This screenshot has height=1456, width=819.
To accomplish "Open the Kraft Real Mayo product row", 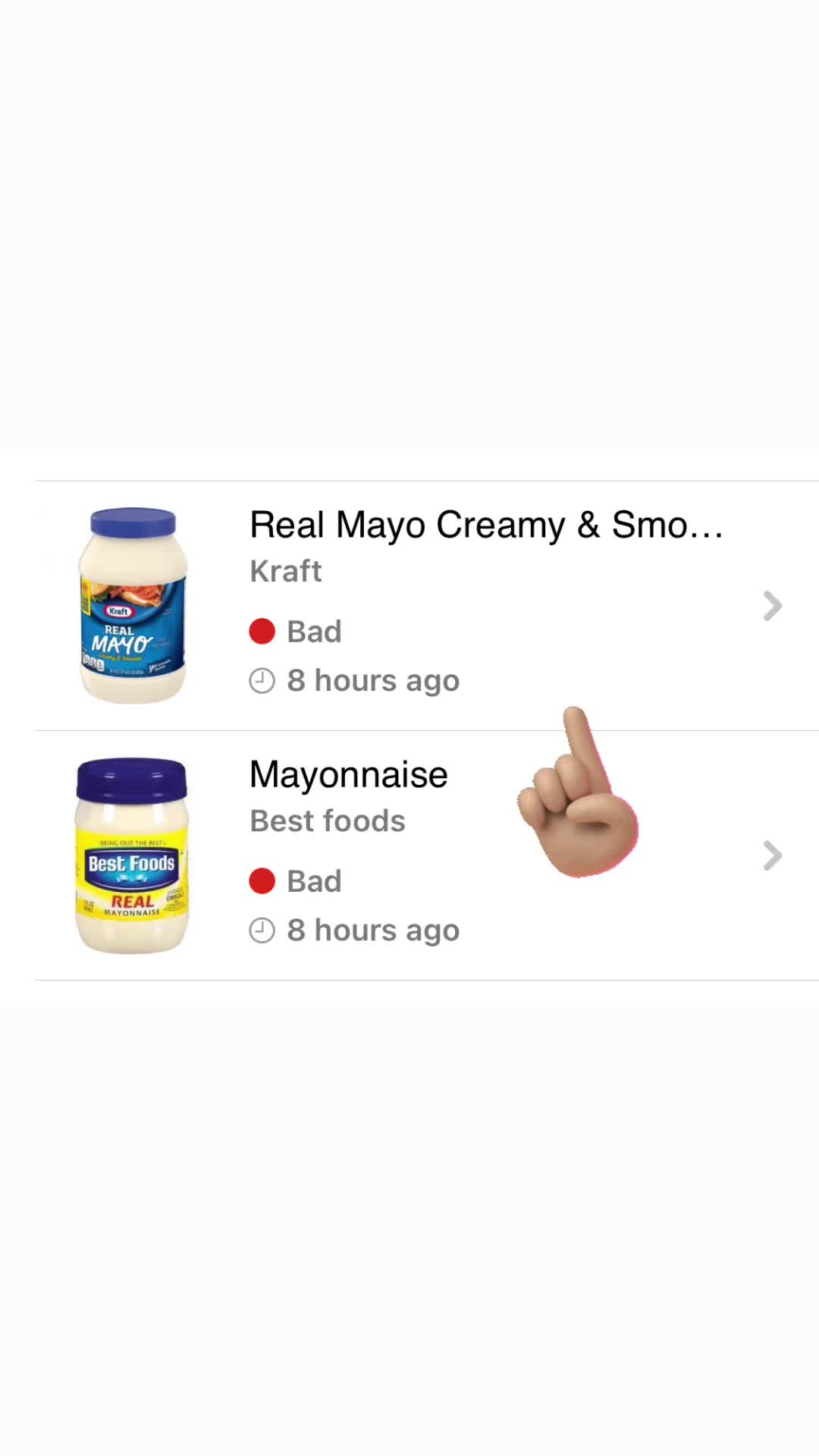I will [426, 606].
